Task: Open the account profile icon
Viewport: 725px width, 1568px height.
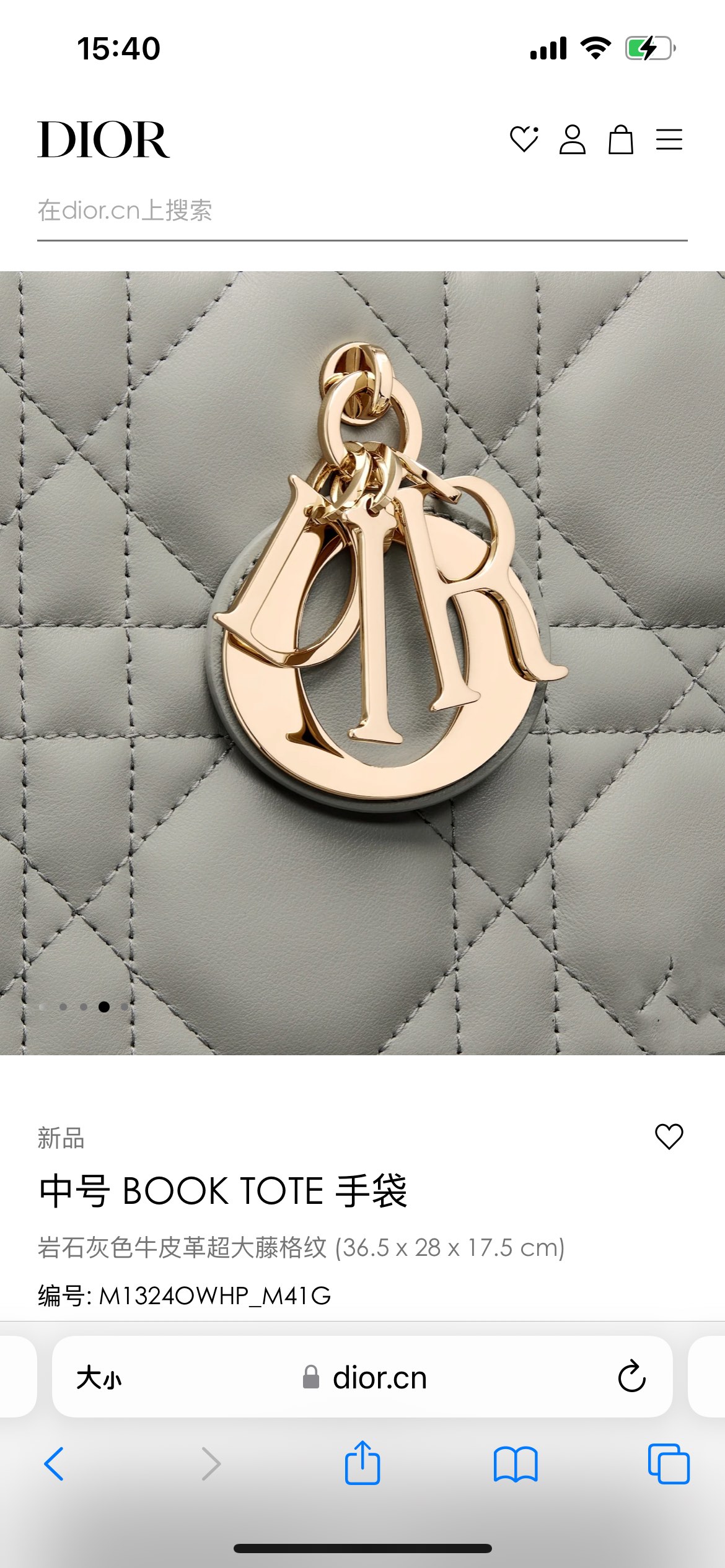Action: [x=572, y=139]
